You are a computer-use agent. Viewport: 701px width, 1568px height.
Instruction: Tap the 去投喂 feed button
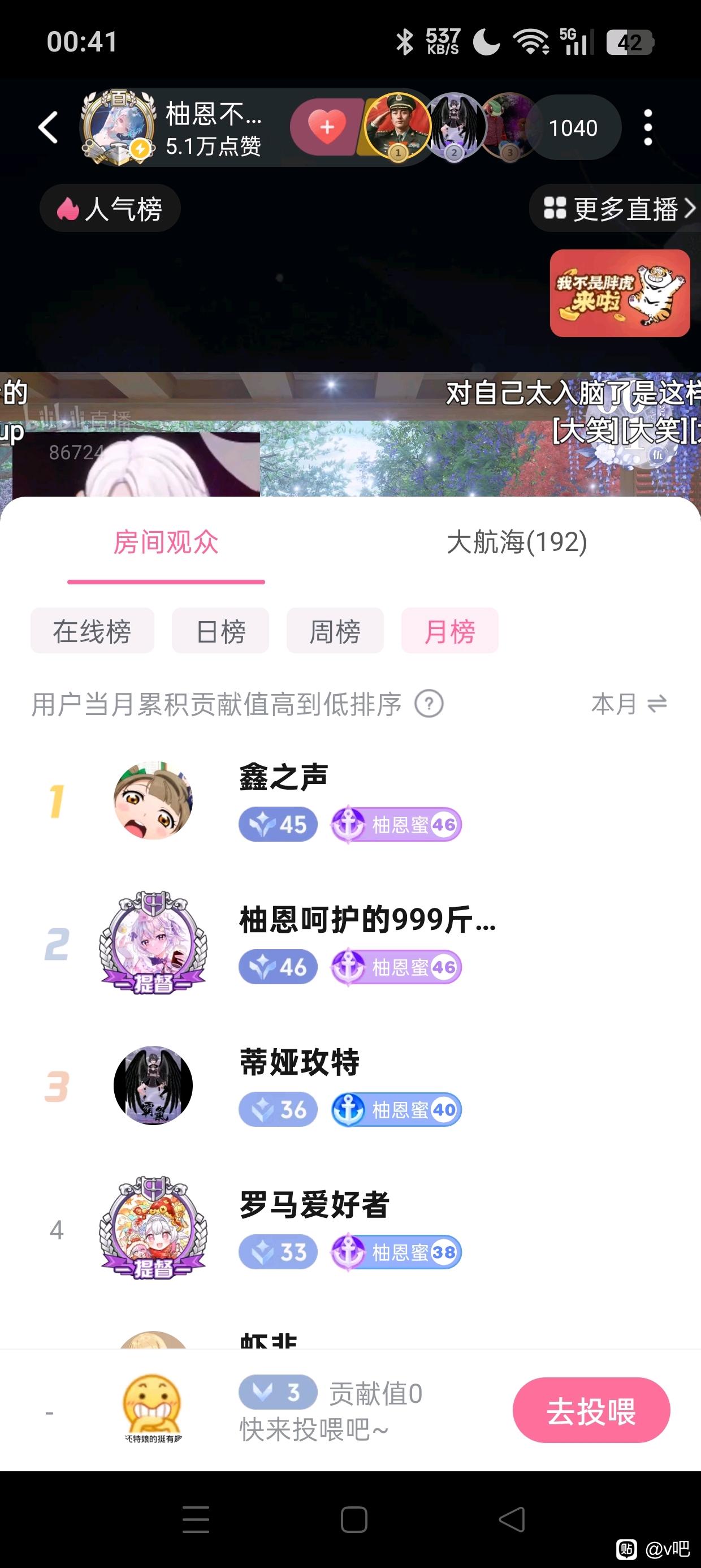tap(591, 1410)
